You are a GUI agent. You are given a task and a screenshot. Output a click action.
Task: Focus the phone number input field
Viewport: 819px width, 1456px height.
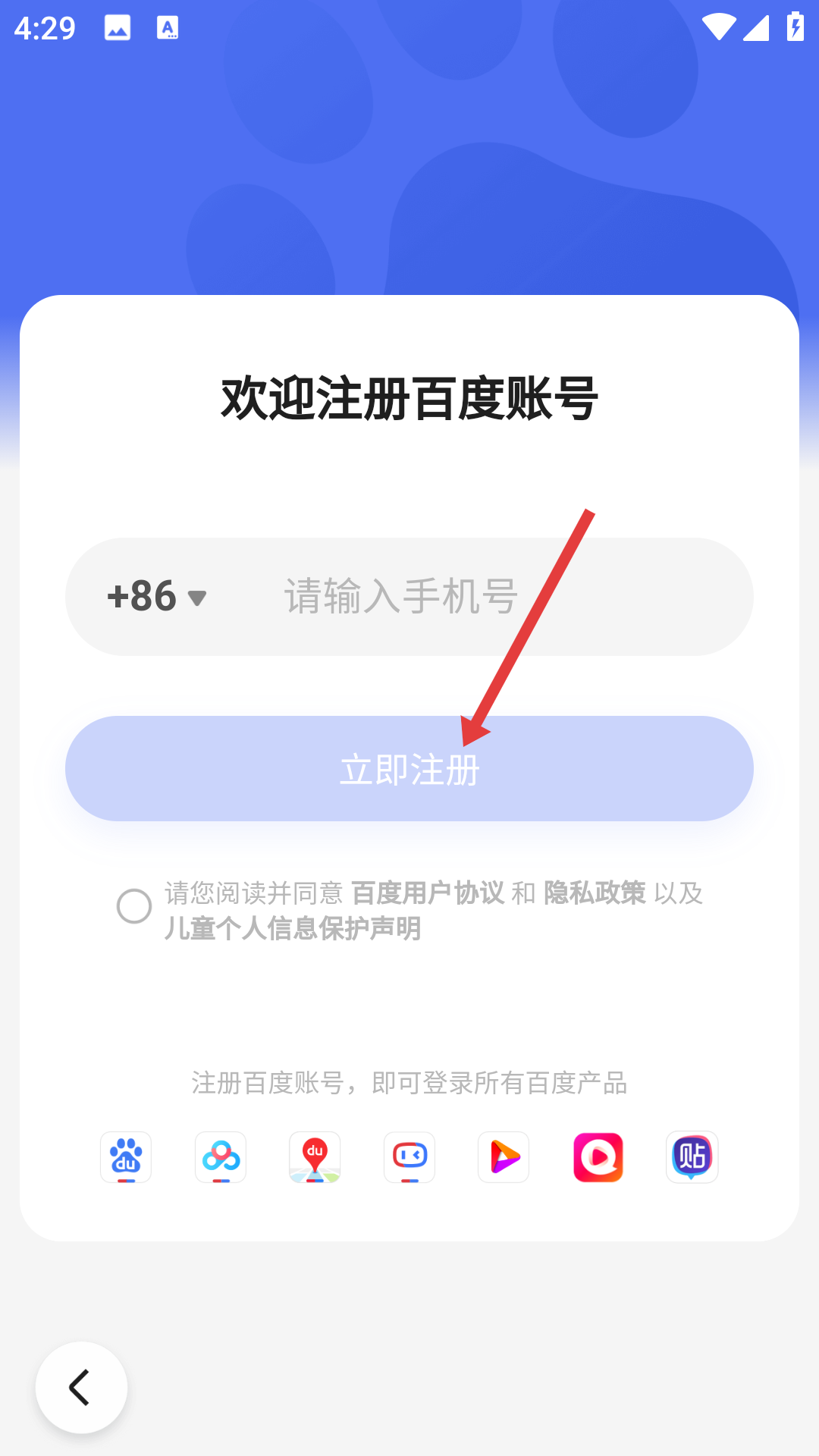pyautogui.click(x=485, y=597)
